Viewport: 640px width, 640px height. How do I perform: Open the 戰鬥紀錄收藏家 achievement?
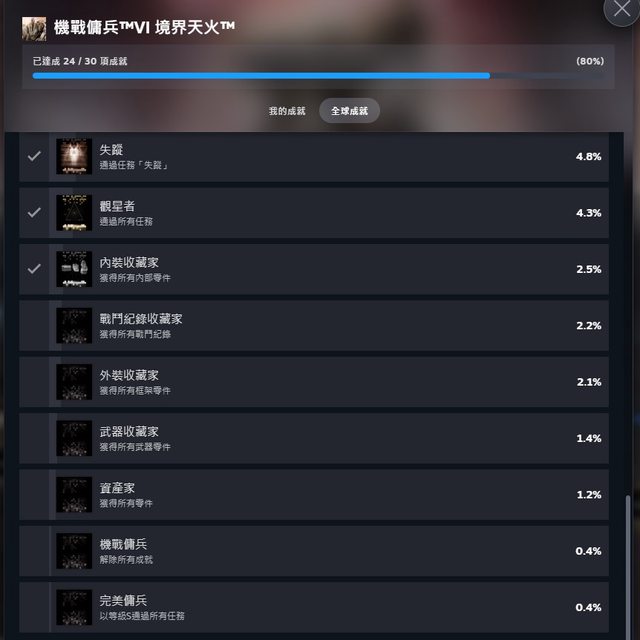pos(315,326)
